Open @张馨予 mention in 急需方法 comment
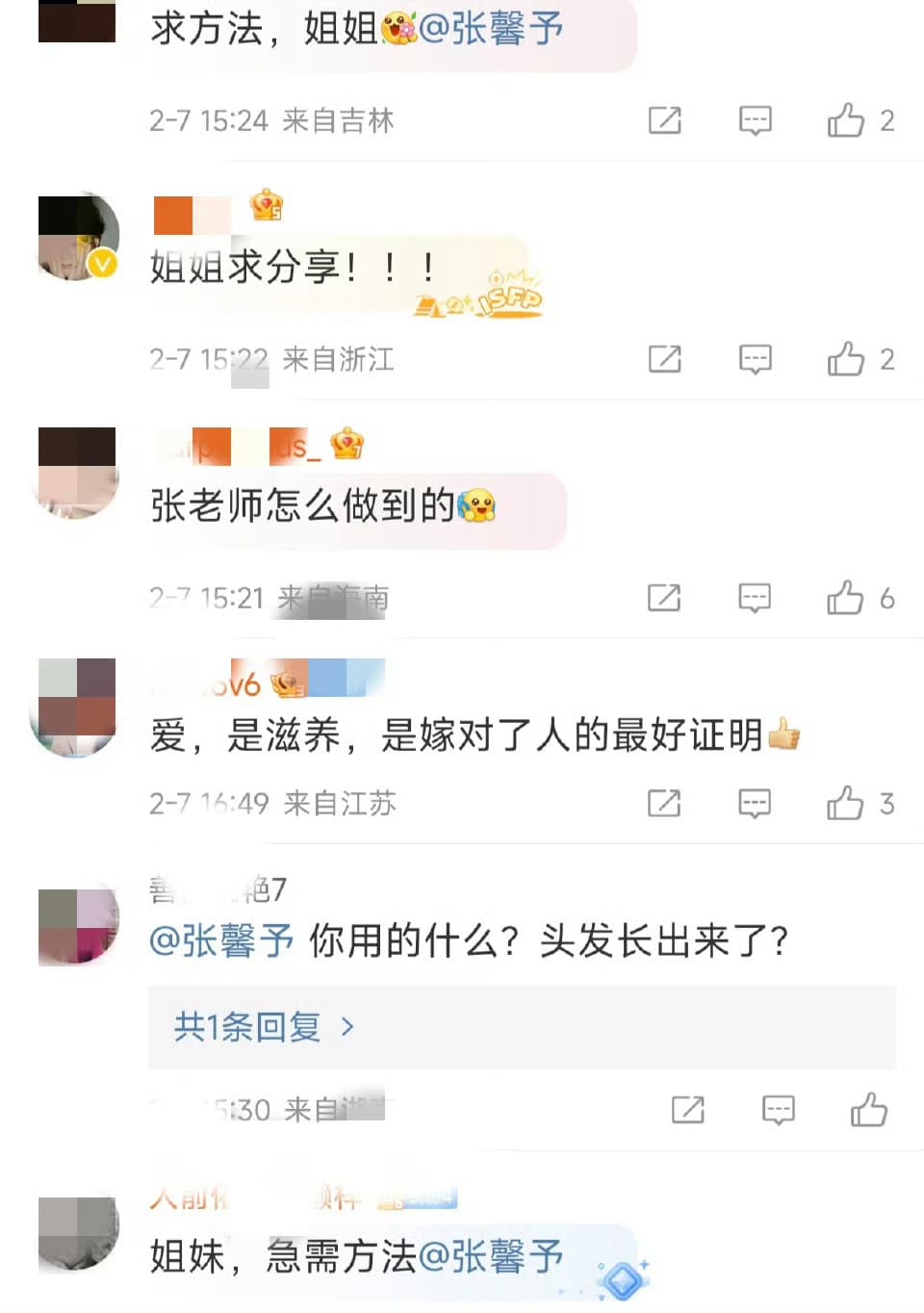Screen dimensions: 924x1313 pos(491,1256)
